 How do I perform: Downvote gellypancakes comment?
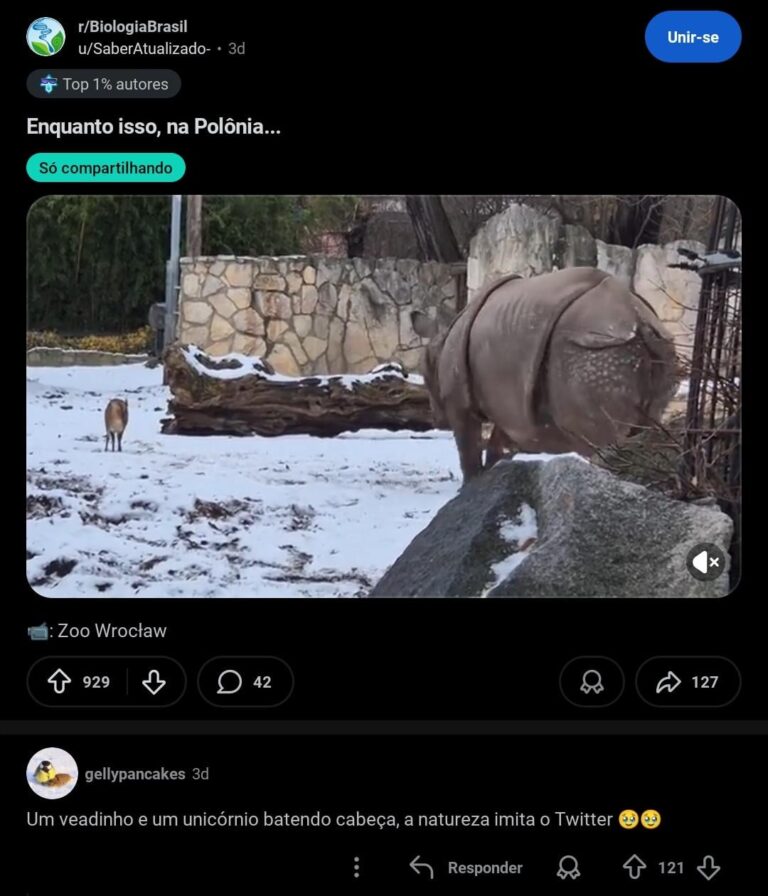pyautogui.click(x=708, y=867)
